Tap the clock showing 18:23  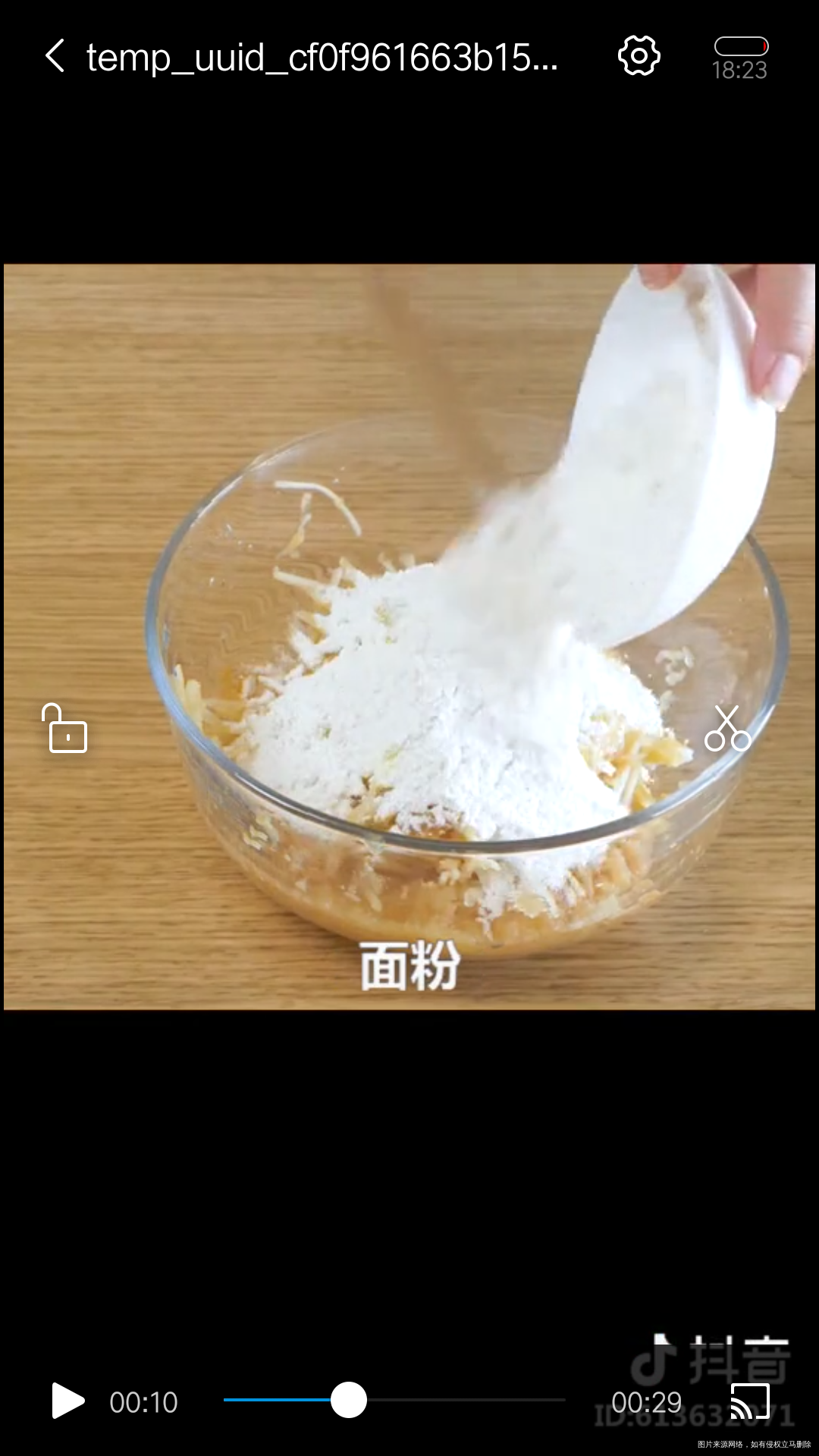point(739,71)
